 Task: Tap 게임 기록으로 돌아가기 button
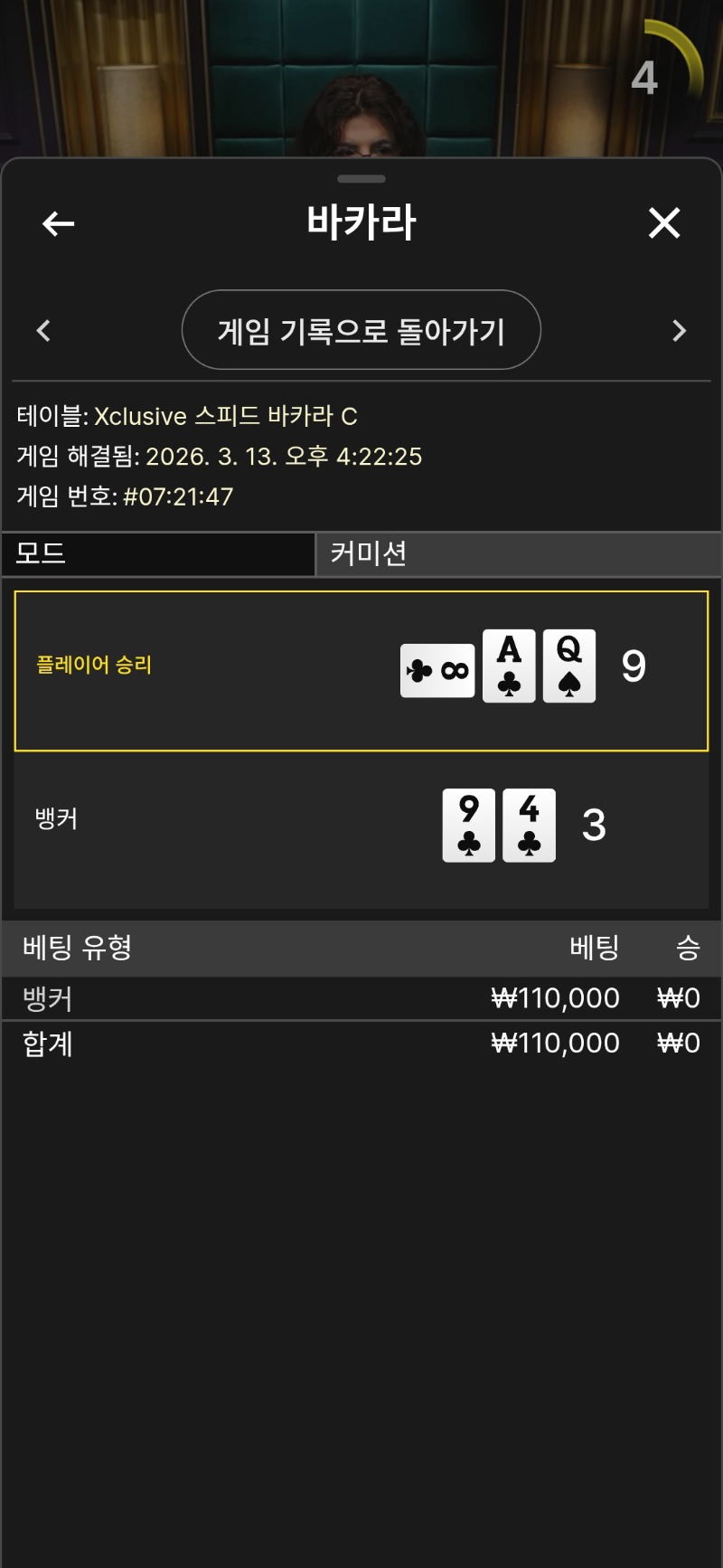tap(361, 330)
